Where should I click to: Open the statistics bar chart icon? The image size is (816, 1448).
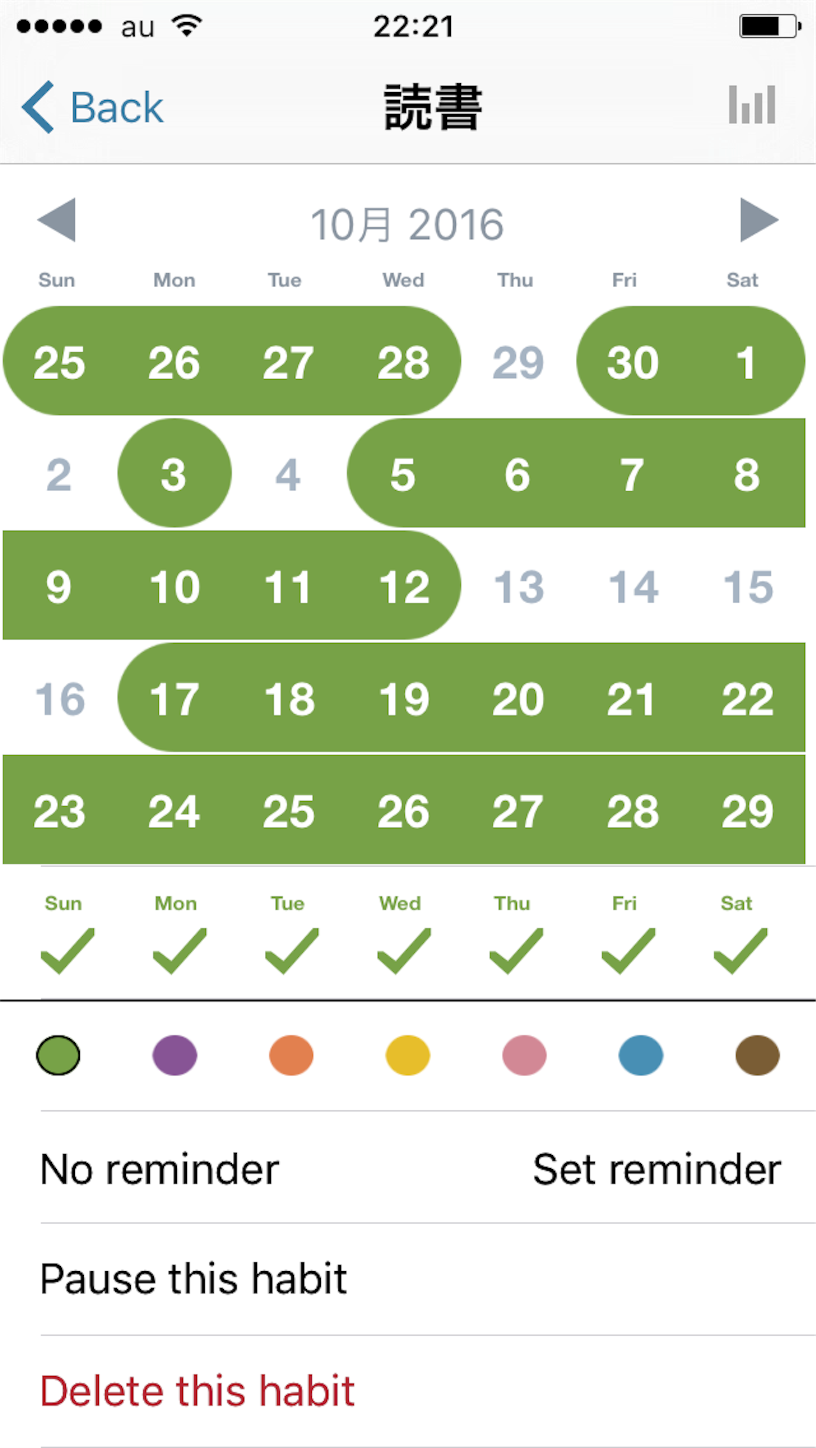tap(752, 104)
